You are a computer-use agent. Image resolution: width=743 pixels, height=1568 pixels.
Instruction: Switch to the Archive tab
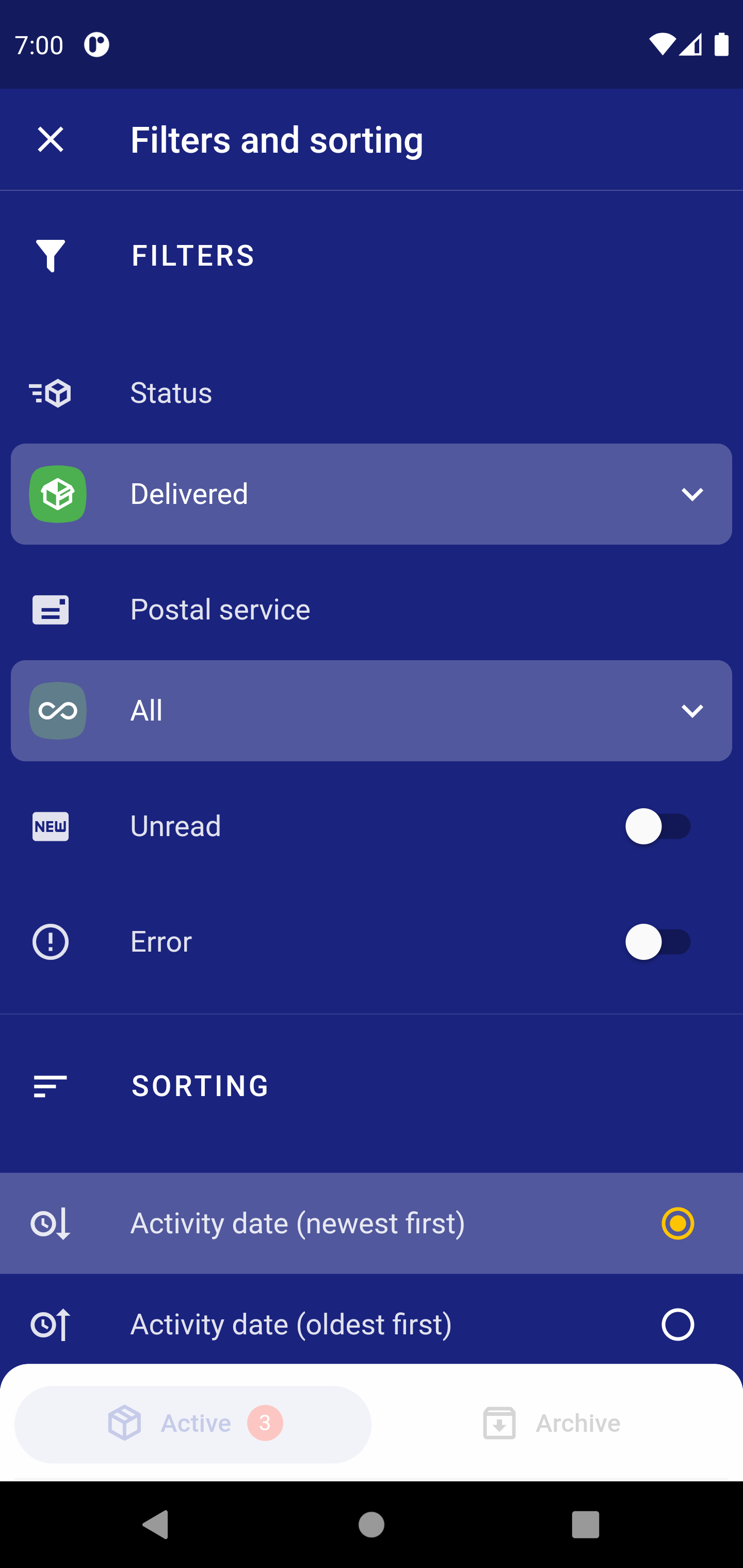(551, 1424)
